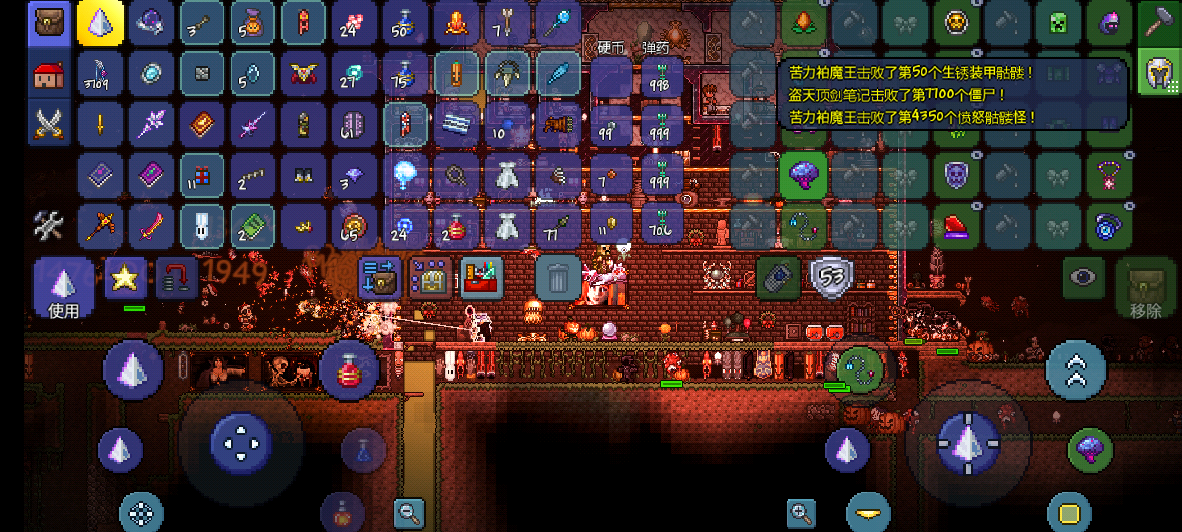This screenshot has width=1182, height=532.
Task: Switch to the housing tab
Action: point(46,74)
